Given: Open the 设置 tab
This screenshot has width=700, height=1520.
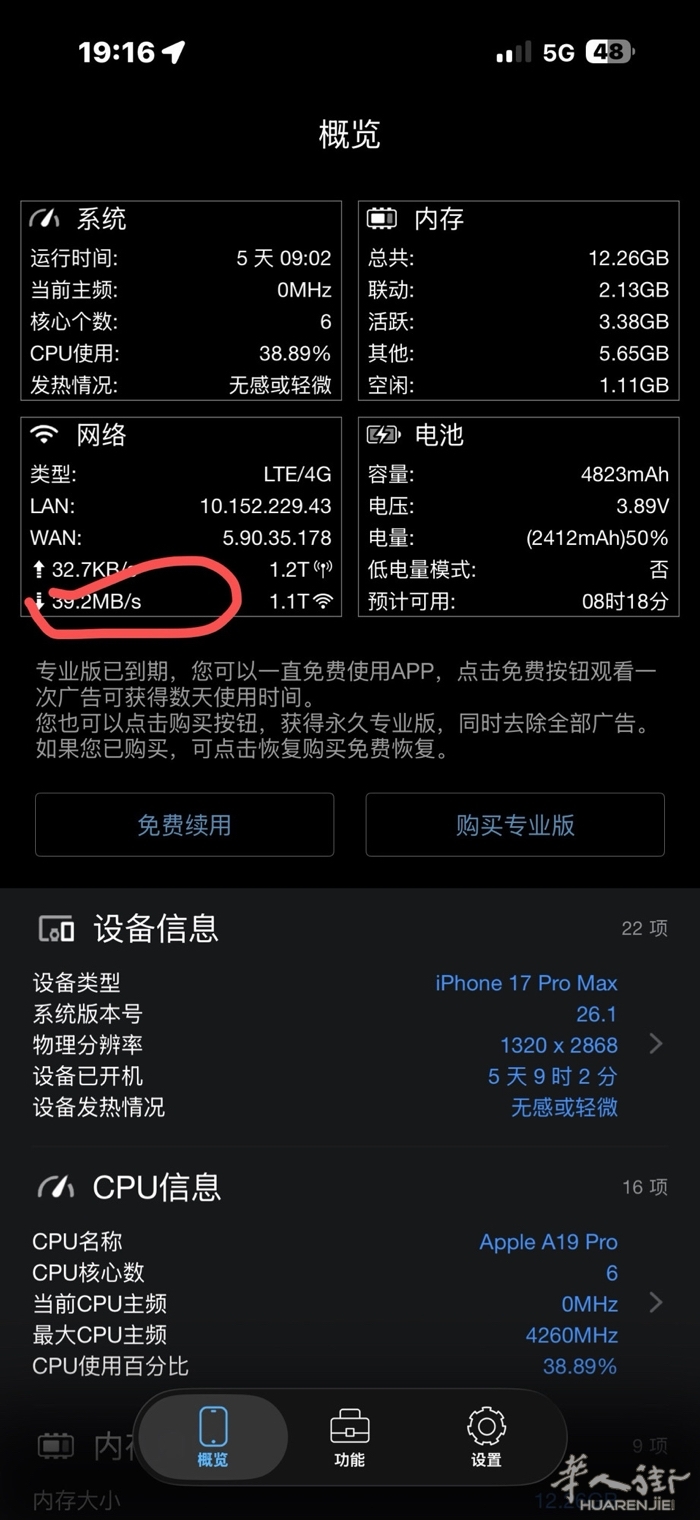Looking at the screenshot, I should point(486,1437).
